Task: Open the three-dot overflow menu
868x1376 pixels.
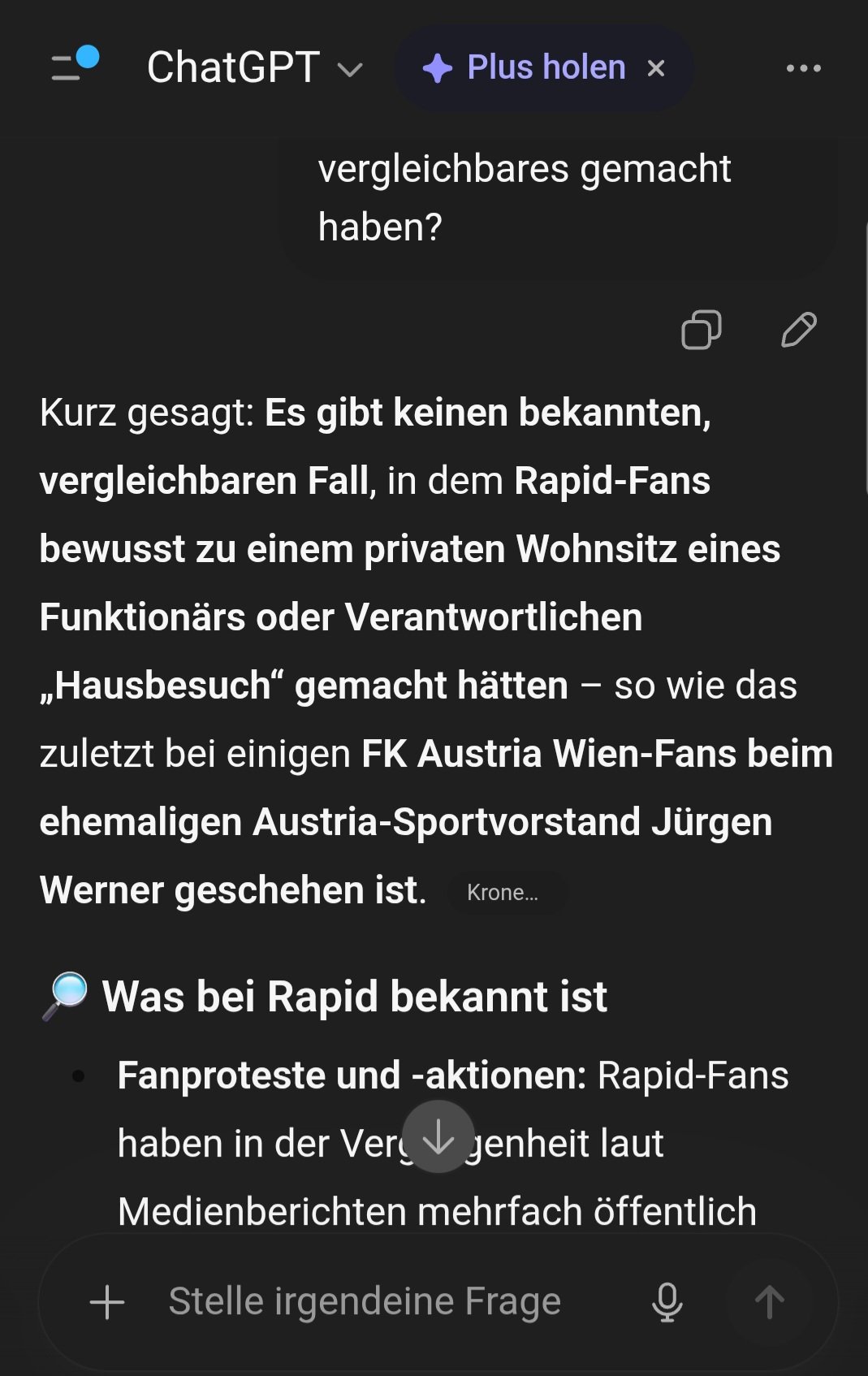Action: pos(803,69)
